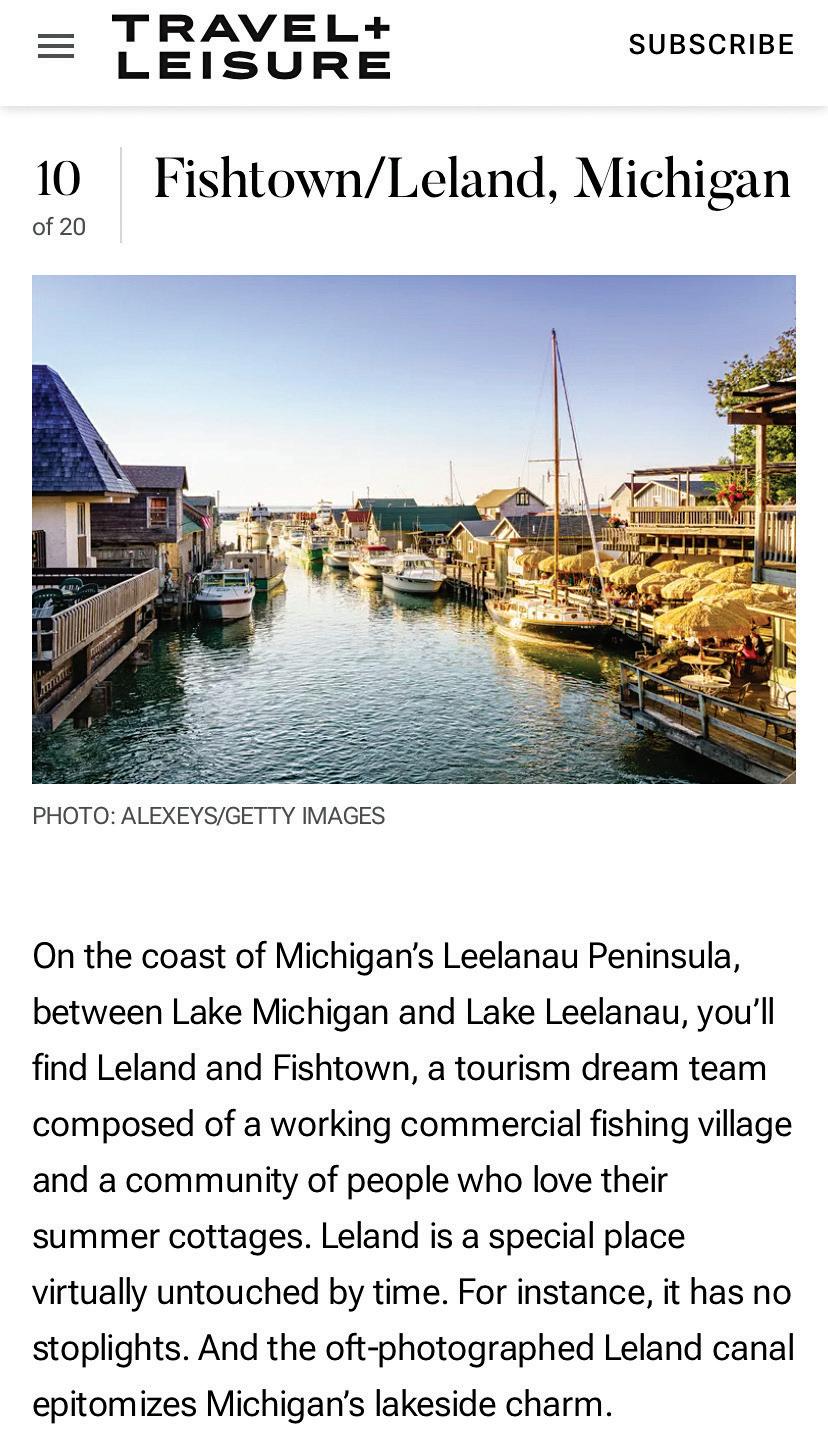
Task: Go to Travel + Leisure homepage logo
Action: [251, 47]
